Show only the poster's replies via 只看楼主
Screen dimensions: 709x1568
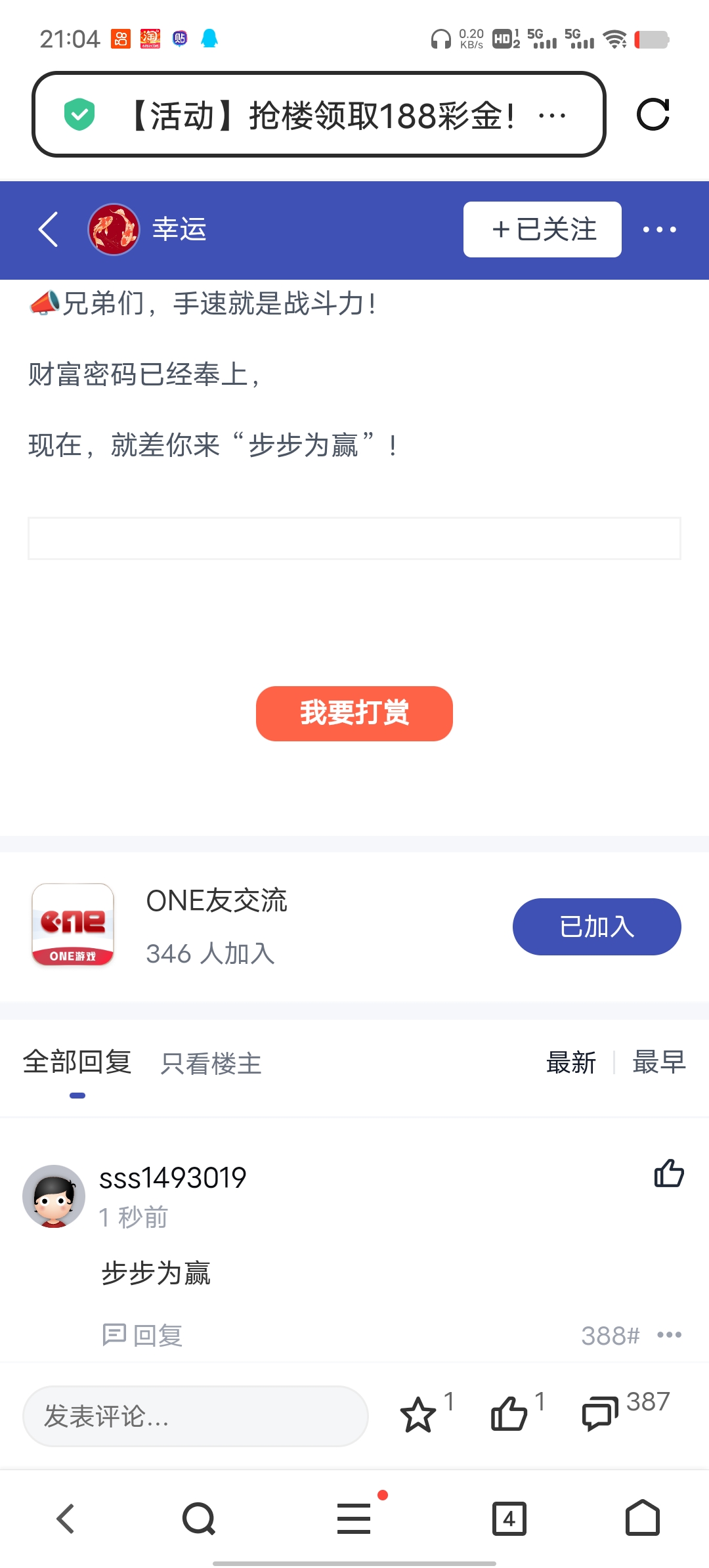coord(211,1064)
